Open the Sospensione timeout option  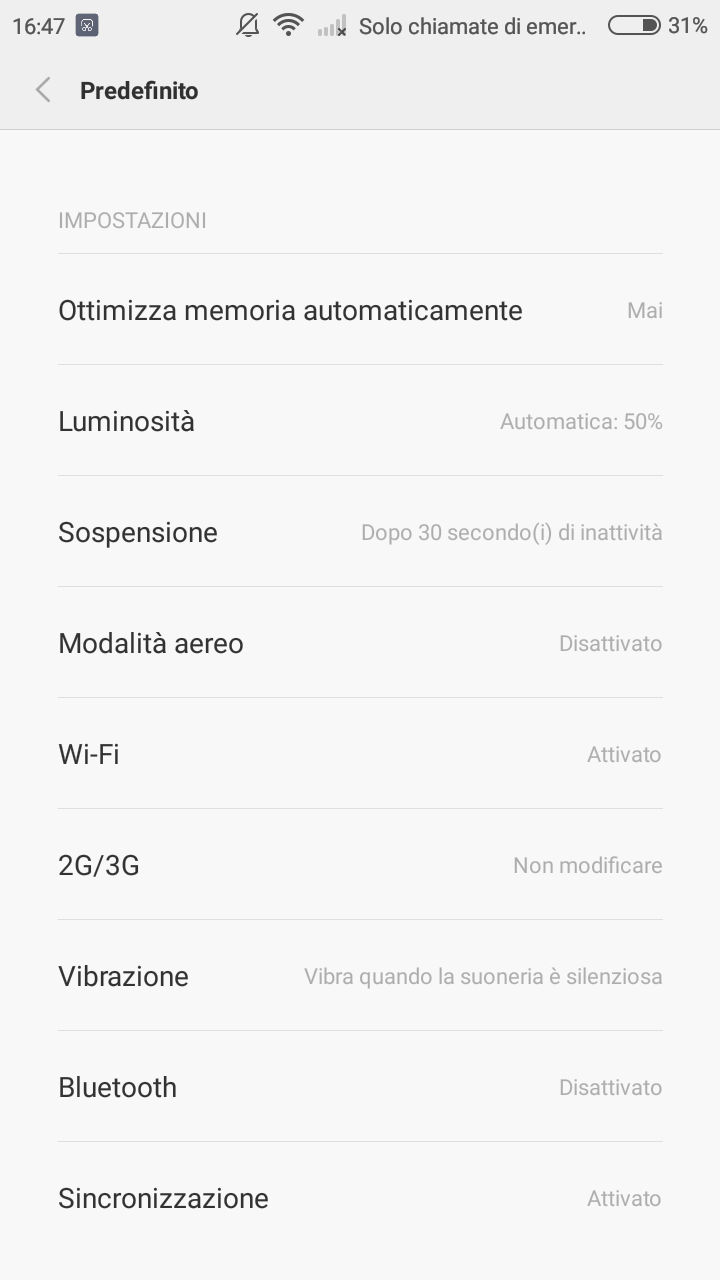[x=360, y=532]
